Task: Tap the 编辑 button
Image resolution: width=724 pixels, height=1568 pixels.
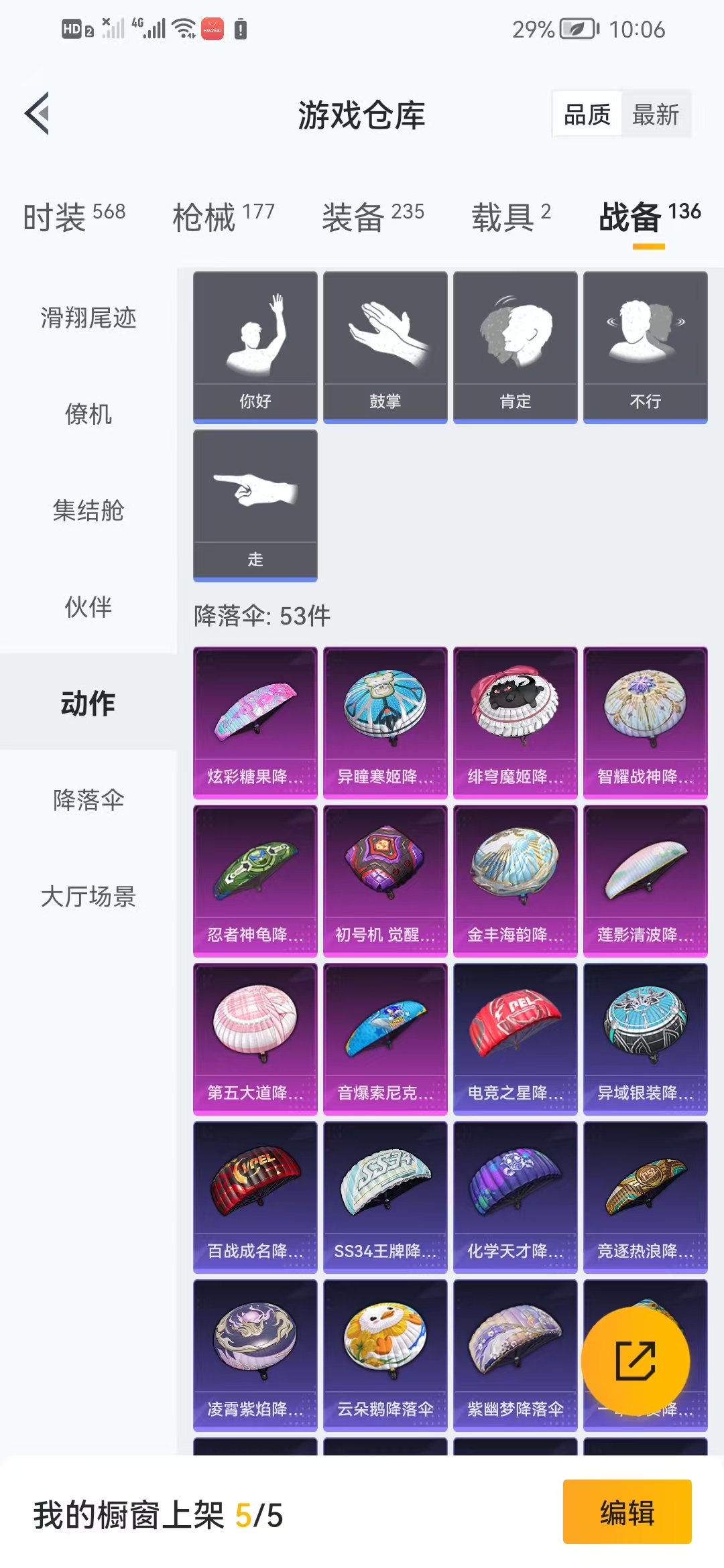Action: click(x=627, y=1512)
